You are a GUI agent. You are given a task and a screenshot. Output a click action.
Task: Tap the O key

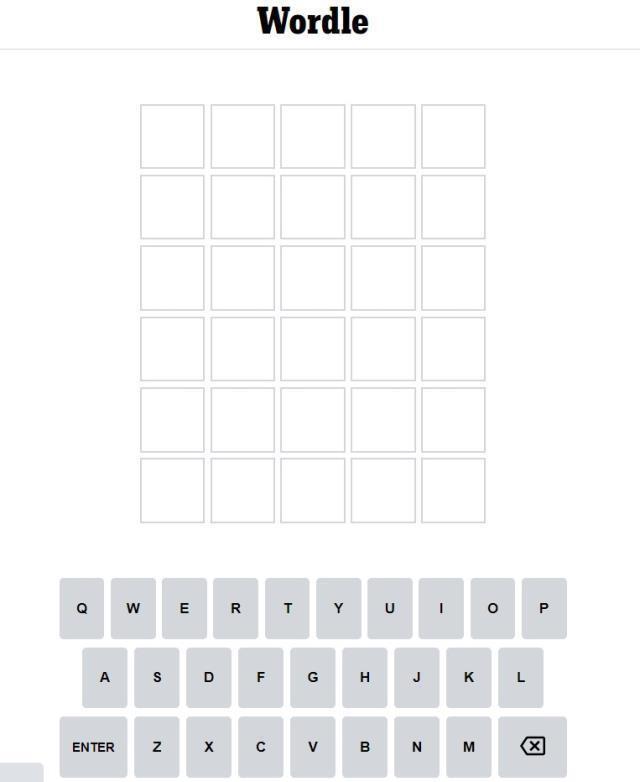[493, 608]
